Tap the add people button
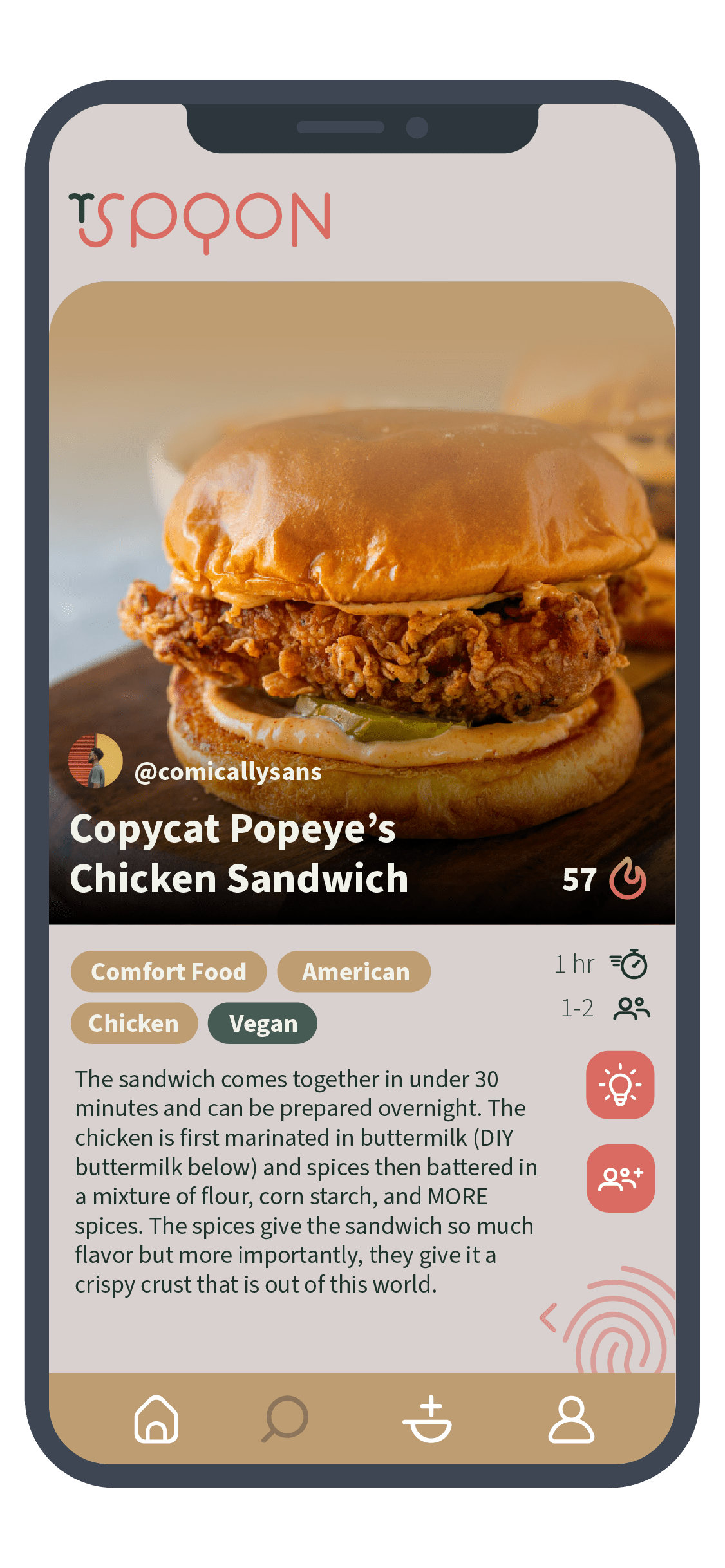This screenshot has height=1568, width=725. tap(621, 1178)
